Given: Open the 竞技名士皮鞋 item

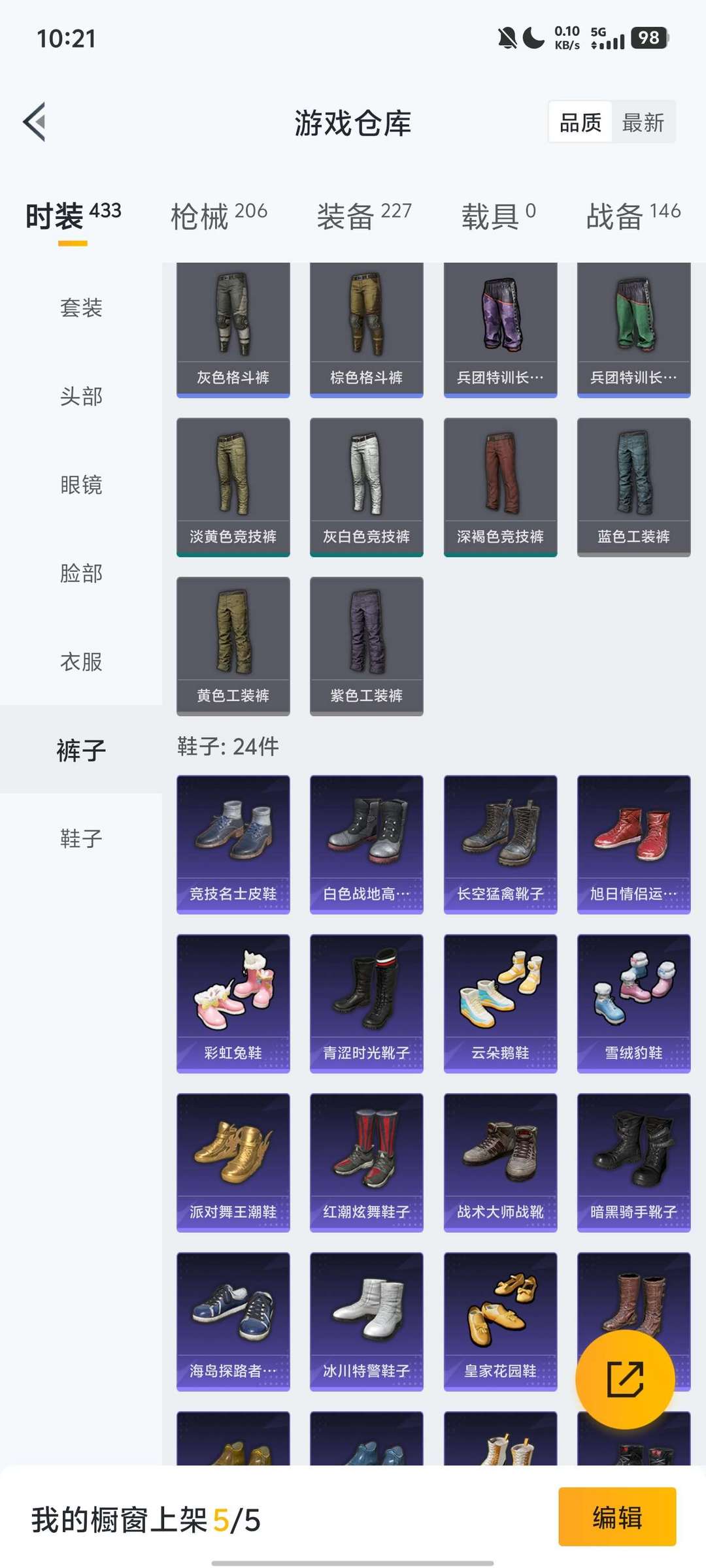Looking at the screenshot, I should [233, 844].
